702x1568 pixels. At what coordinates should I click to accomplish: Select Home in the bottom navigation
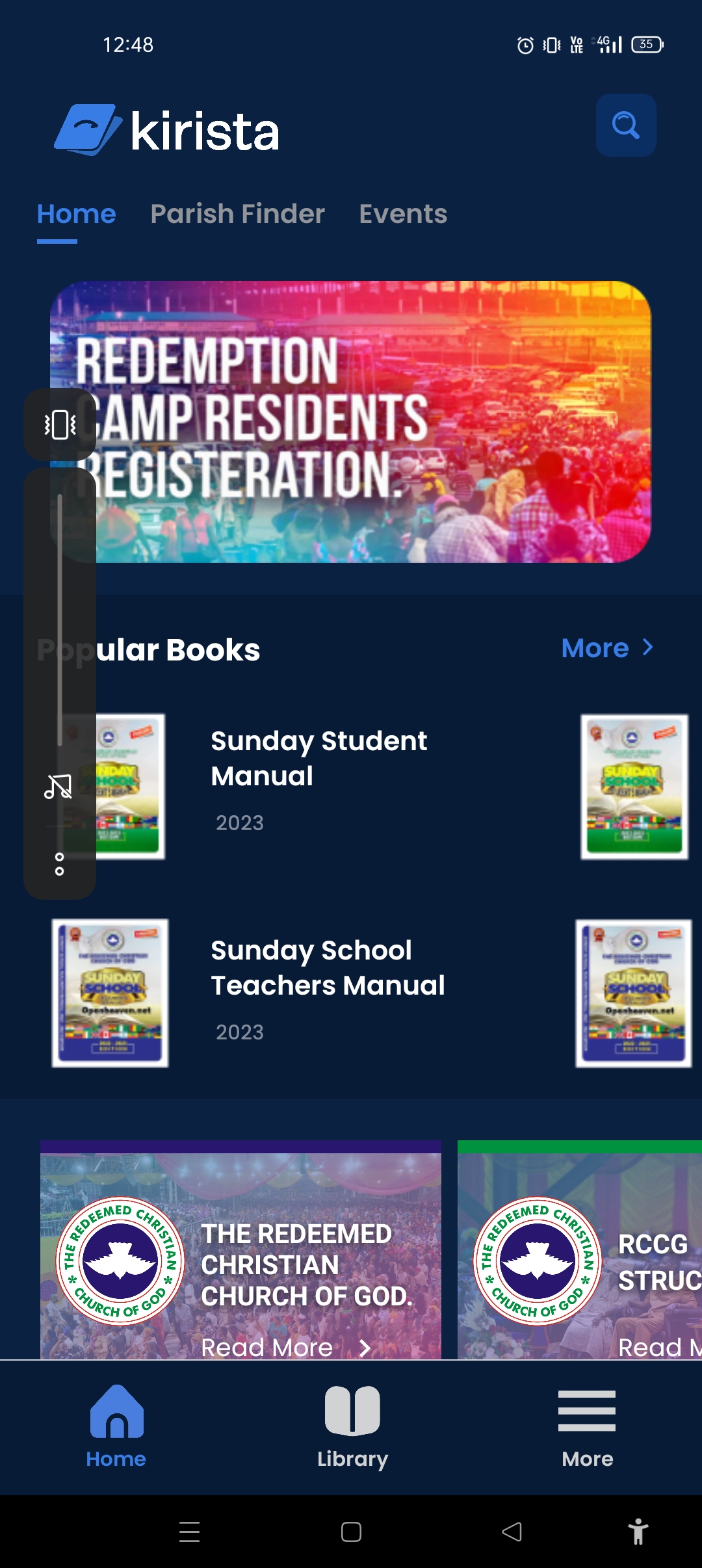[116, 1427]
